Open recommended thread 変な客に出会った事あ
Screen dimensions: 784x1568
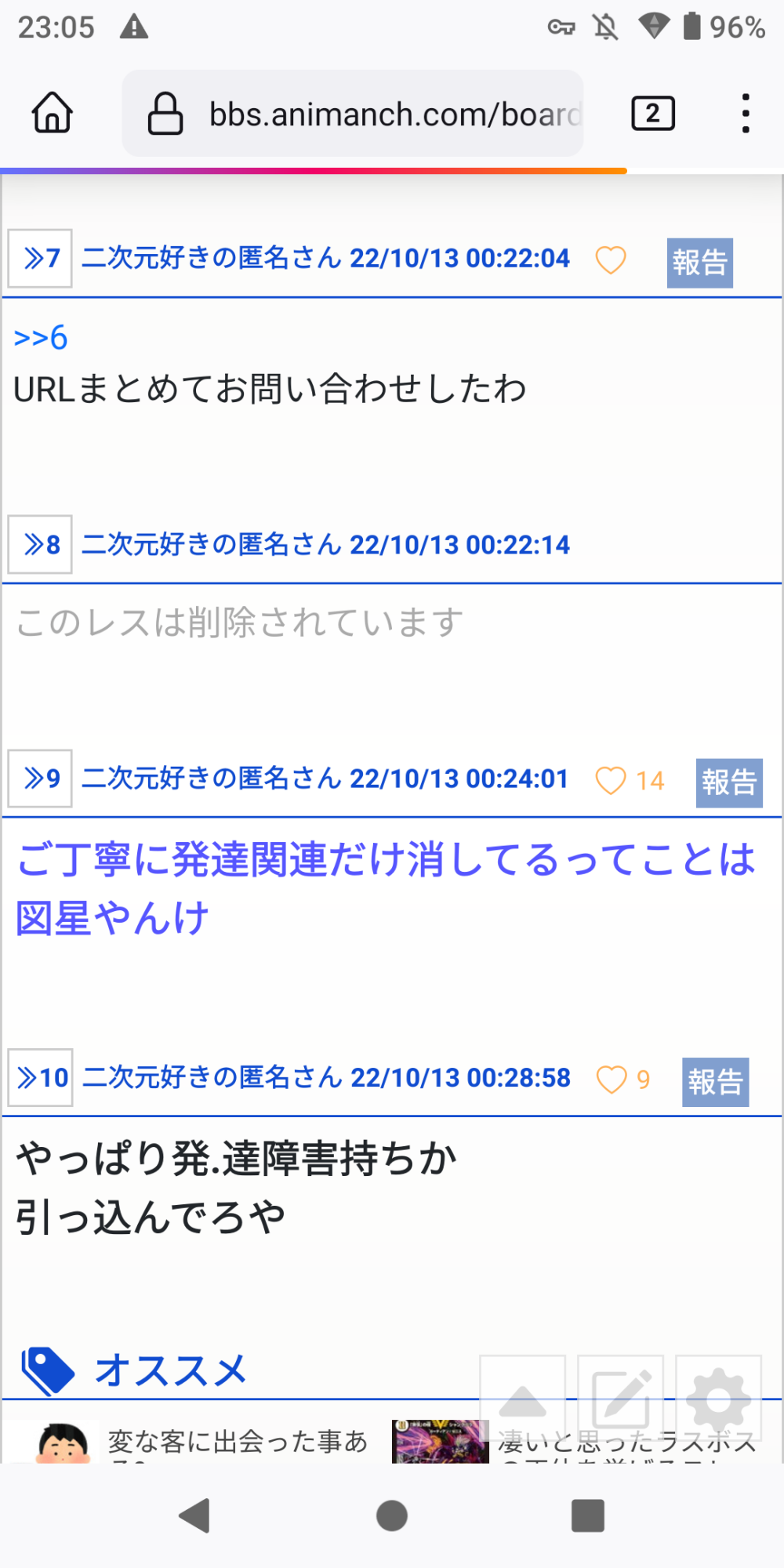235,1443
